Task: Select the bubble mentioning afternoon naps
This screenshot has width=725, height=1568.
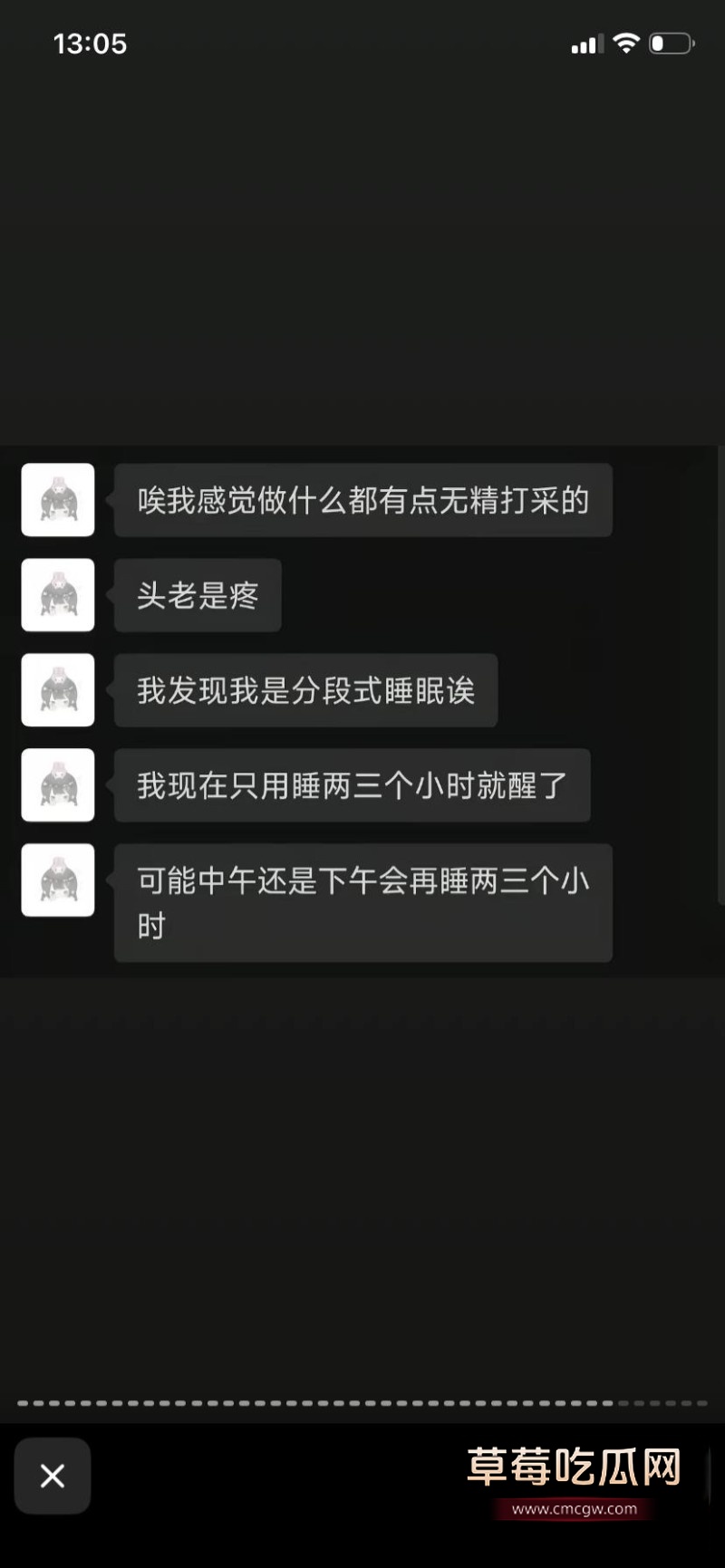Action: coord(362,903)
